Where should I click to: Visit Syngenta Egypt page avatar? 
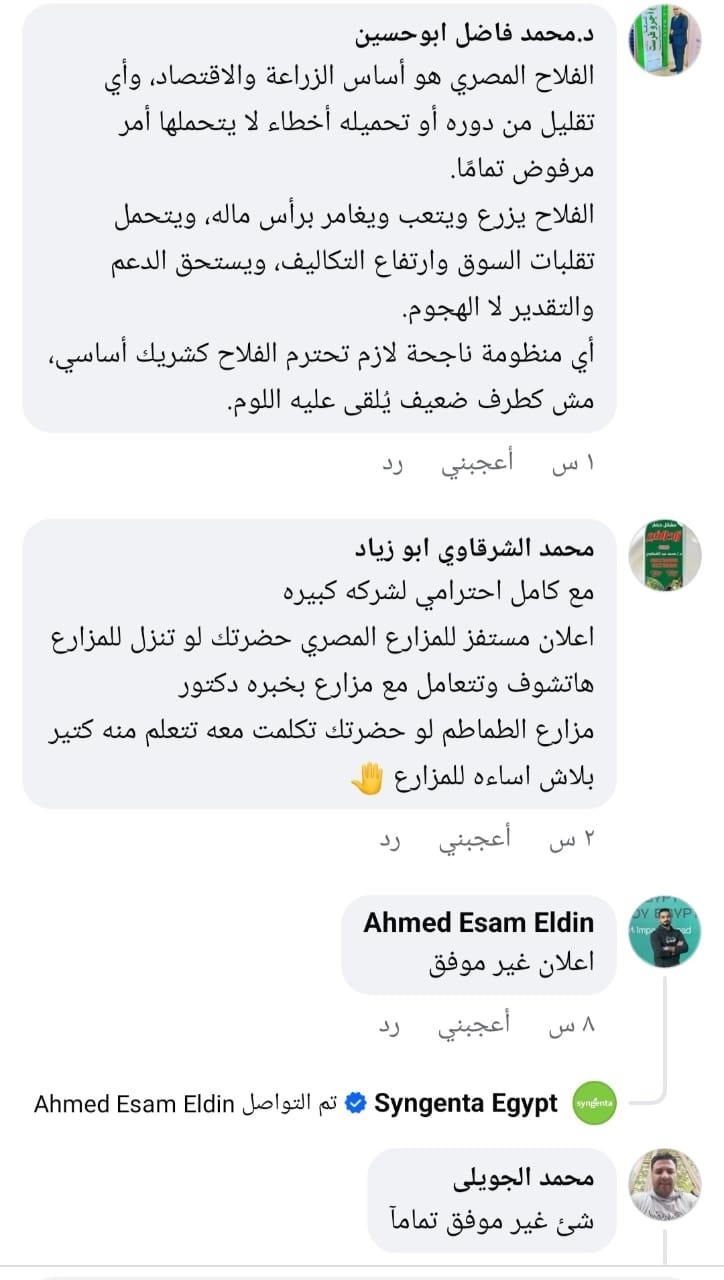[x=596, y=1104]
